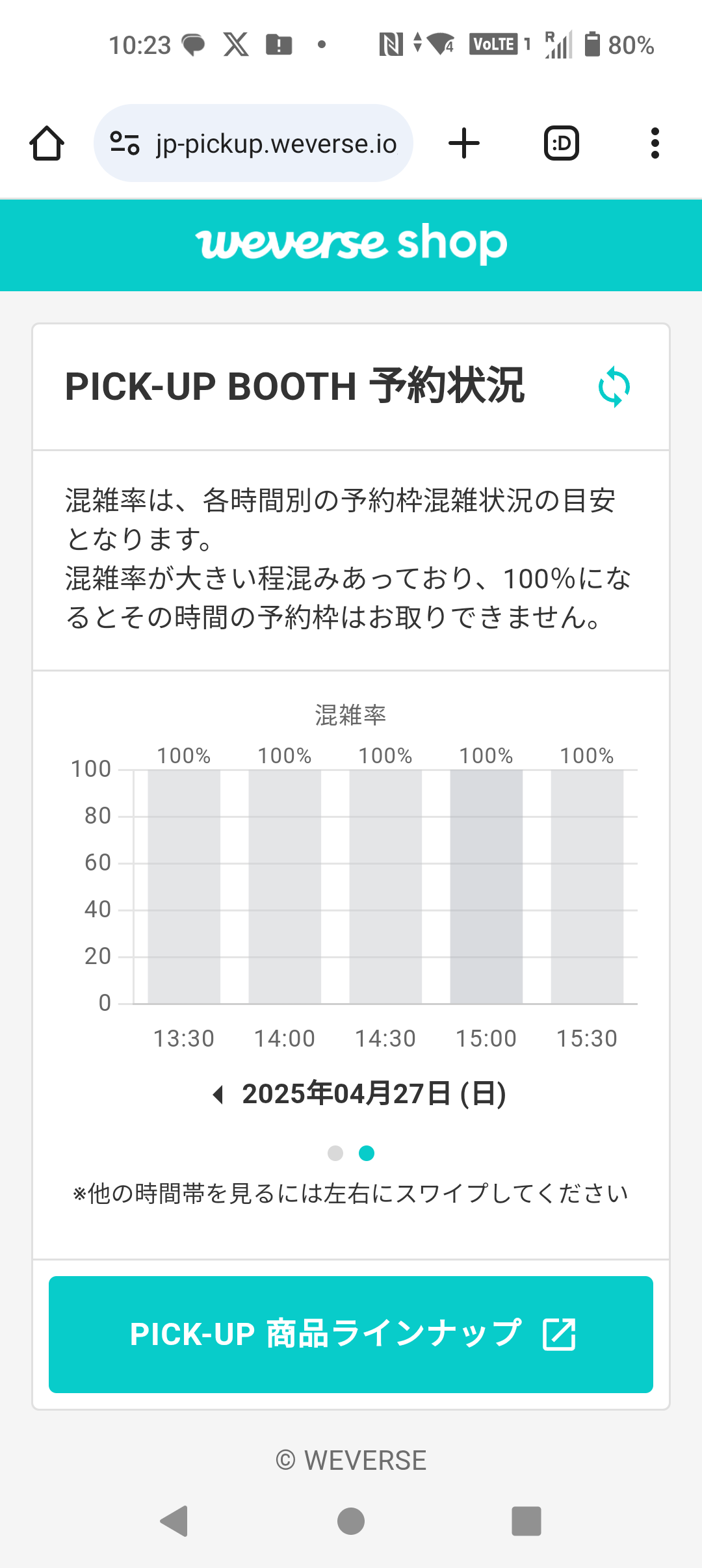Tap the browser home button

[x=47, y=143]
